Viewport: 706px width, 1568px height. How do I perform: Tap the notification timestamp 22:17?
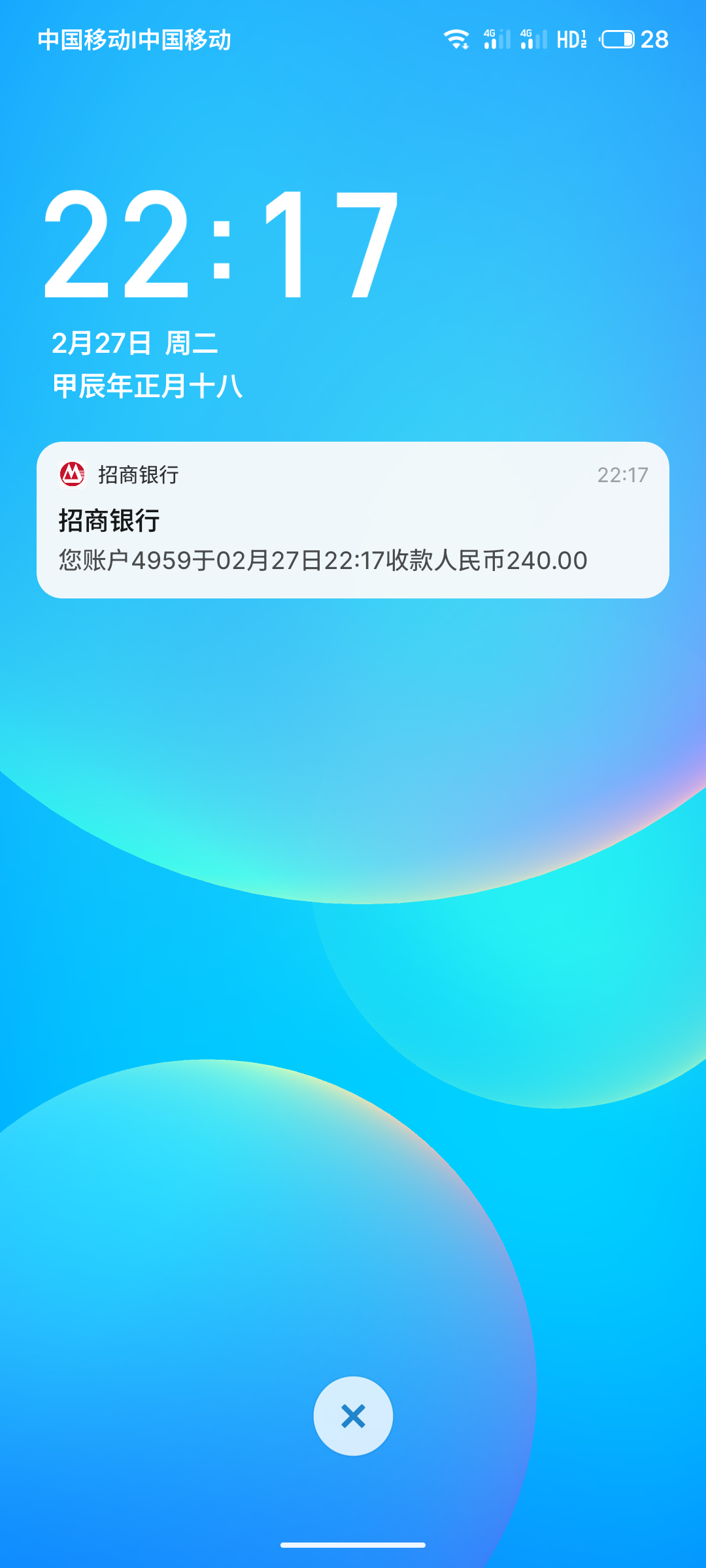coord(622,475)
